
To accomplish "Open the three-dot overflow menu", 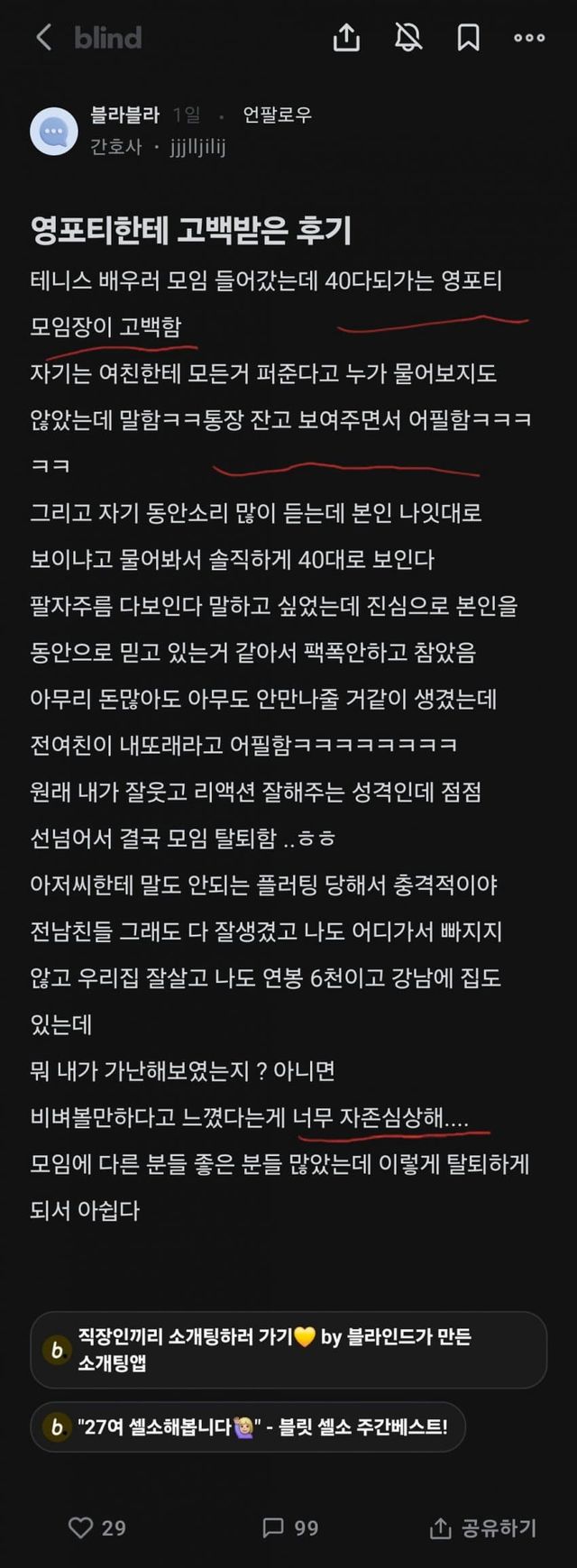I will pyautogui.click(x=529, y=37).
